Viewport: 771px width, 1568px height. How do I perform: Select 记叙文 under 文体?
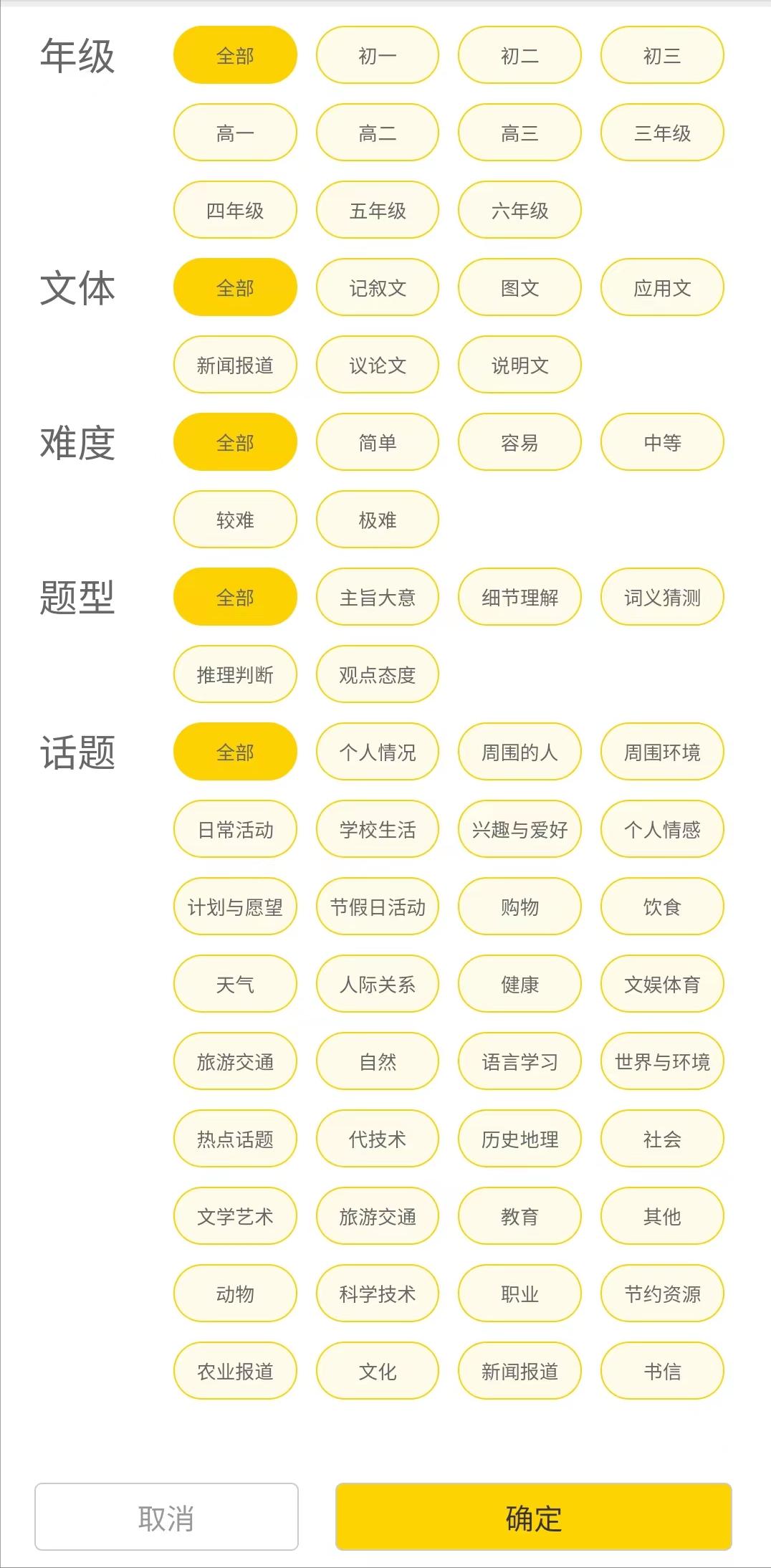tap(376, 287)
